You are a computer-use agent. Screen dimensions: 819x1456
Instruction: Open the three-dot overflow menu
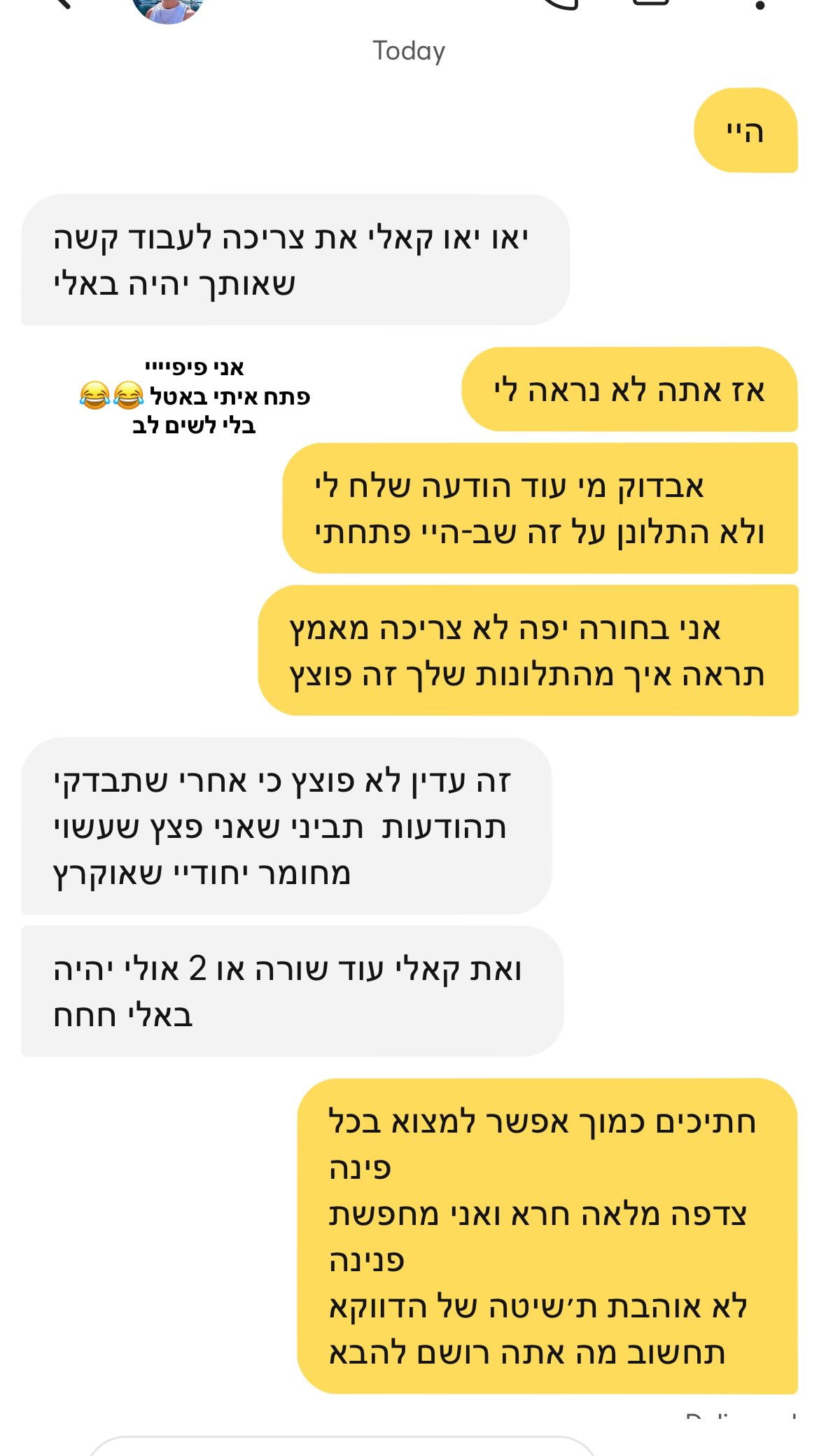pyautogui.click(x=760, y=6)
